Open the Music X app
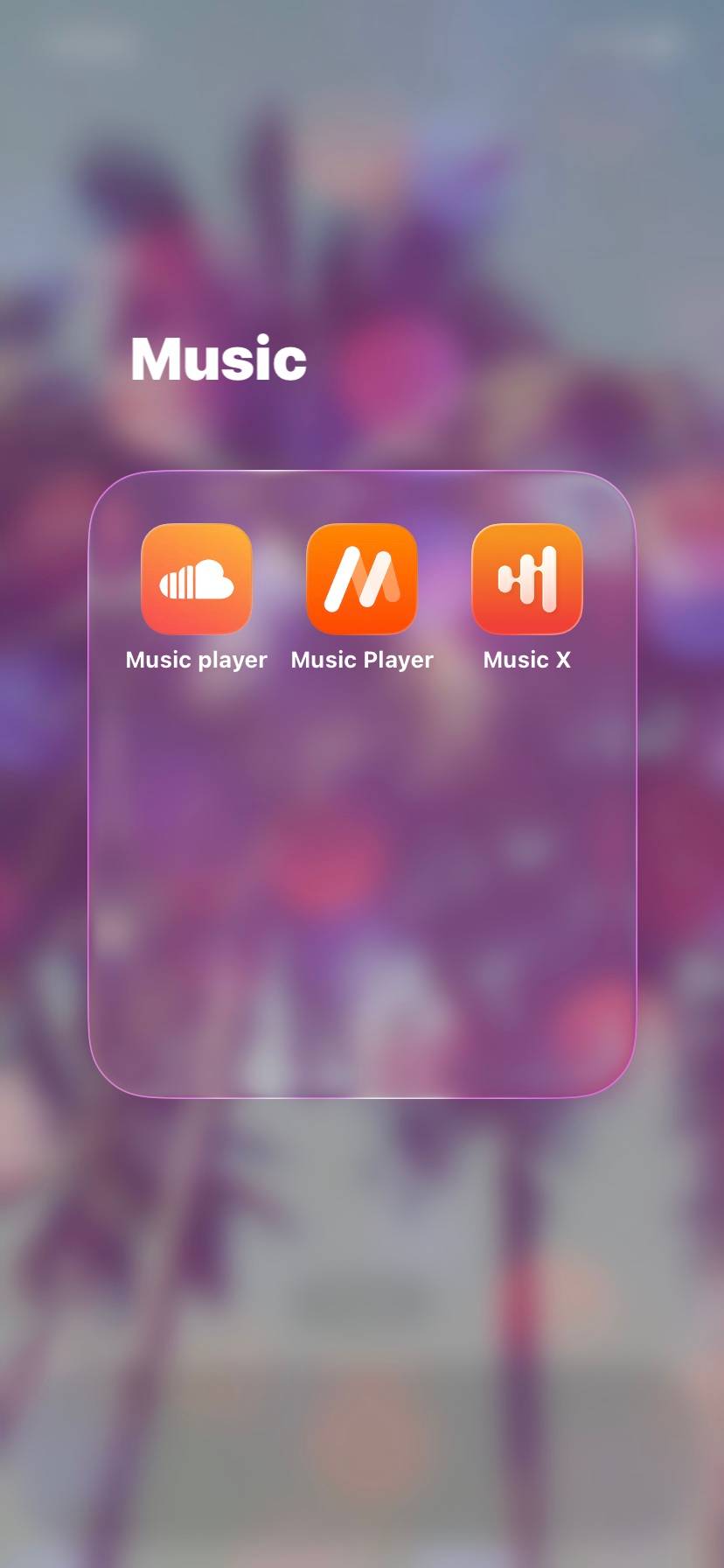Image resolution: width=724 pixels, height=1568 pixels. (527, 578)
